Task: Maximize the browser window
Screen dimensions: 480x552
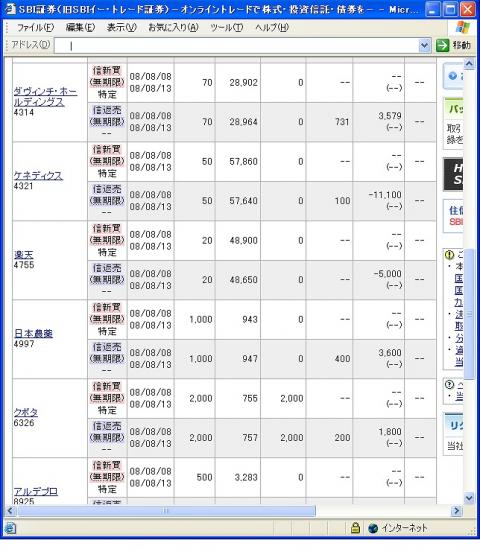Action: point(450,9)
